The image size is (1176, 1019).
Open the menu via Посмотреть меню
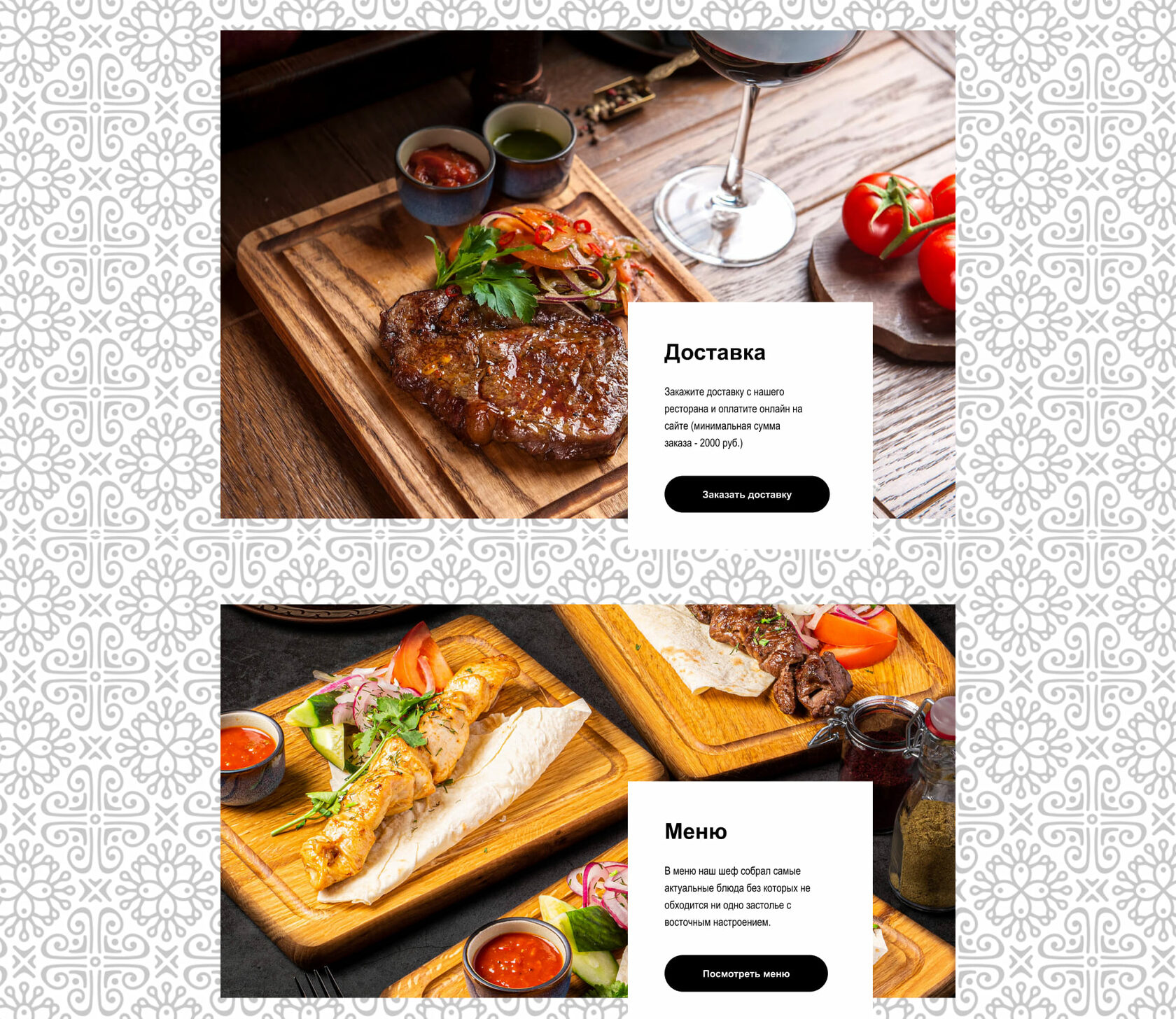[746, 974]
